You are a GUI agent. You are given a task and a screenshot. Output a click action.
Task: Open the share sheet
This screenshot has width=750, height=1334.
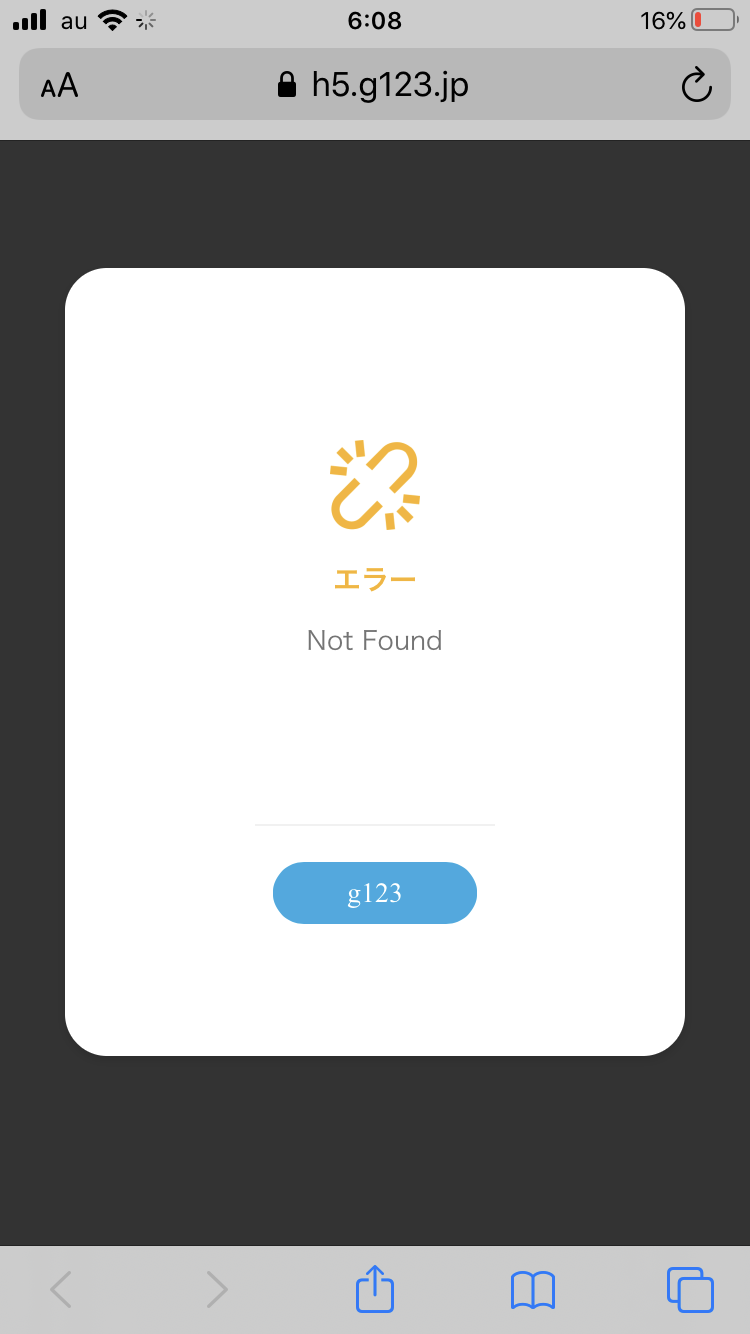click(375, 1289)
